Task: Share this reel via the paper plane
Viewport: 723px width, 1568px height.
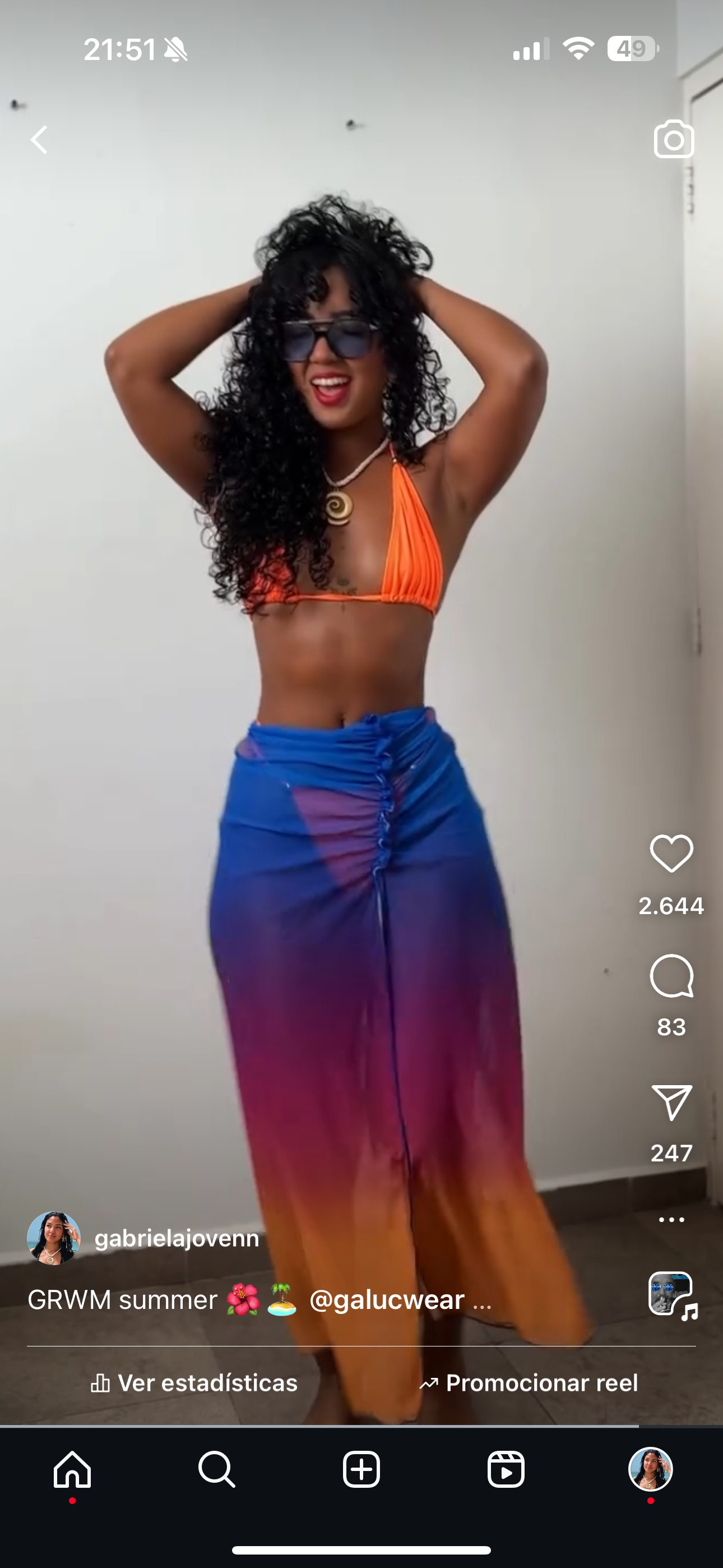Action: [x=671, y=1102]
